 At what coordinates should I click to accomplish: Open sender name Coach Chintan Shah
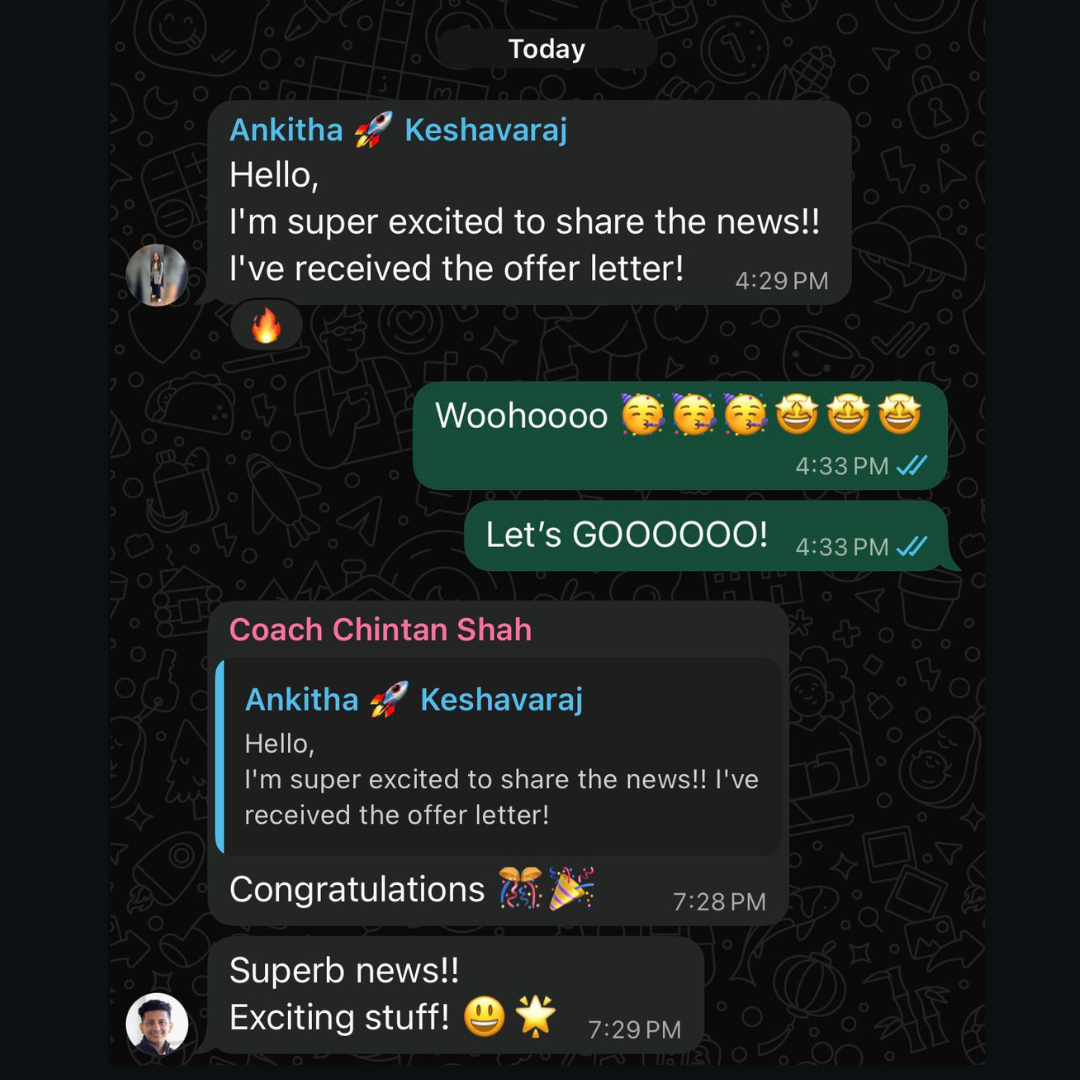(380, 630)
